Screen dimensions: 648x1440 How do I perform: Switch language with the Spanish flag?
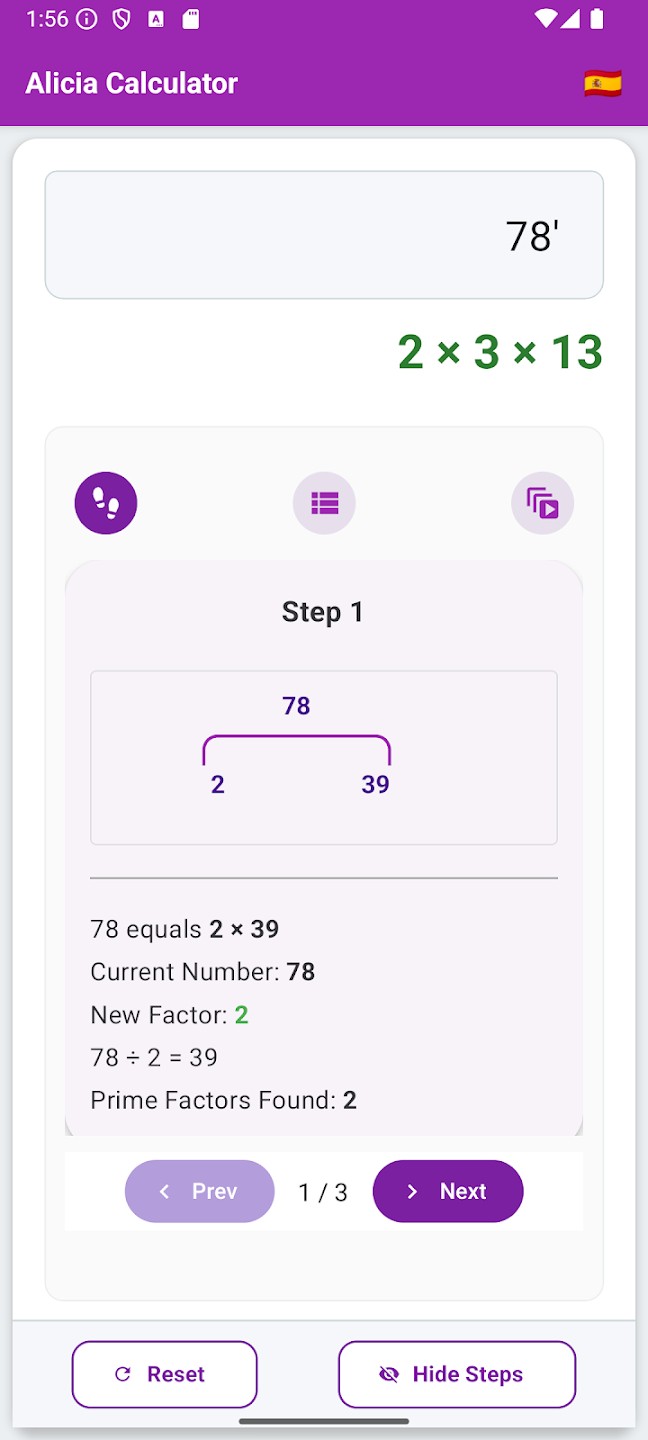602,83
